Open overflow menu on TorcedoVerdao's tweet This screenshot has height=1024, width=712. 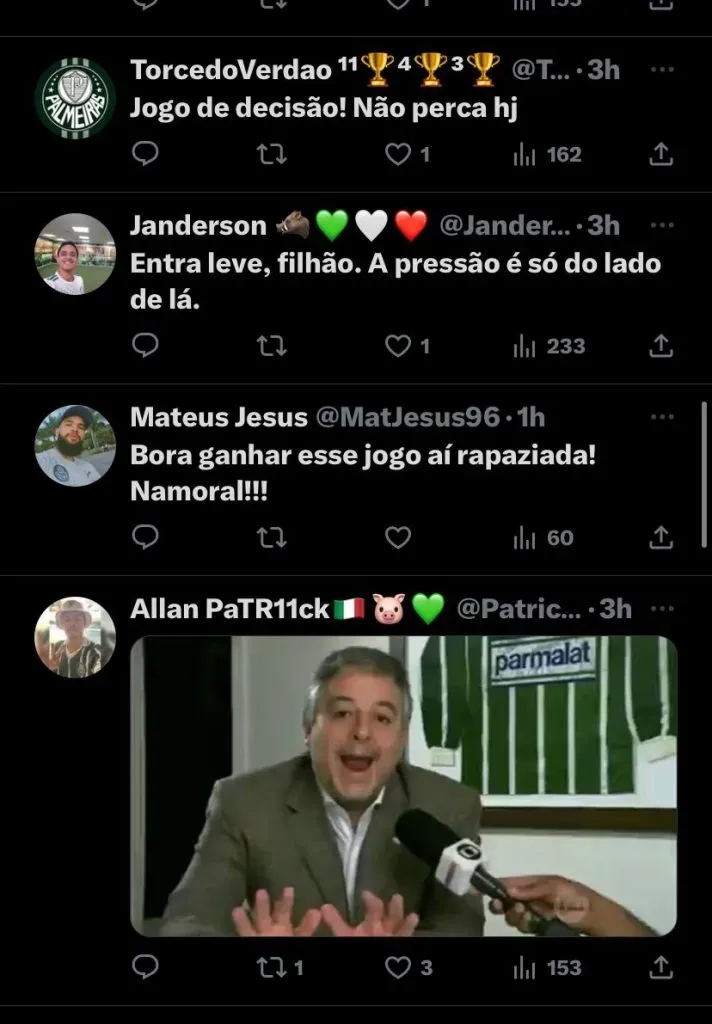661,70
